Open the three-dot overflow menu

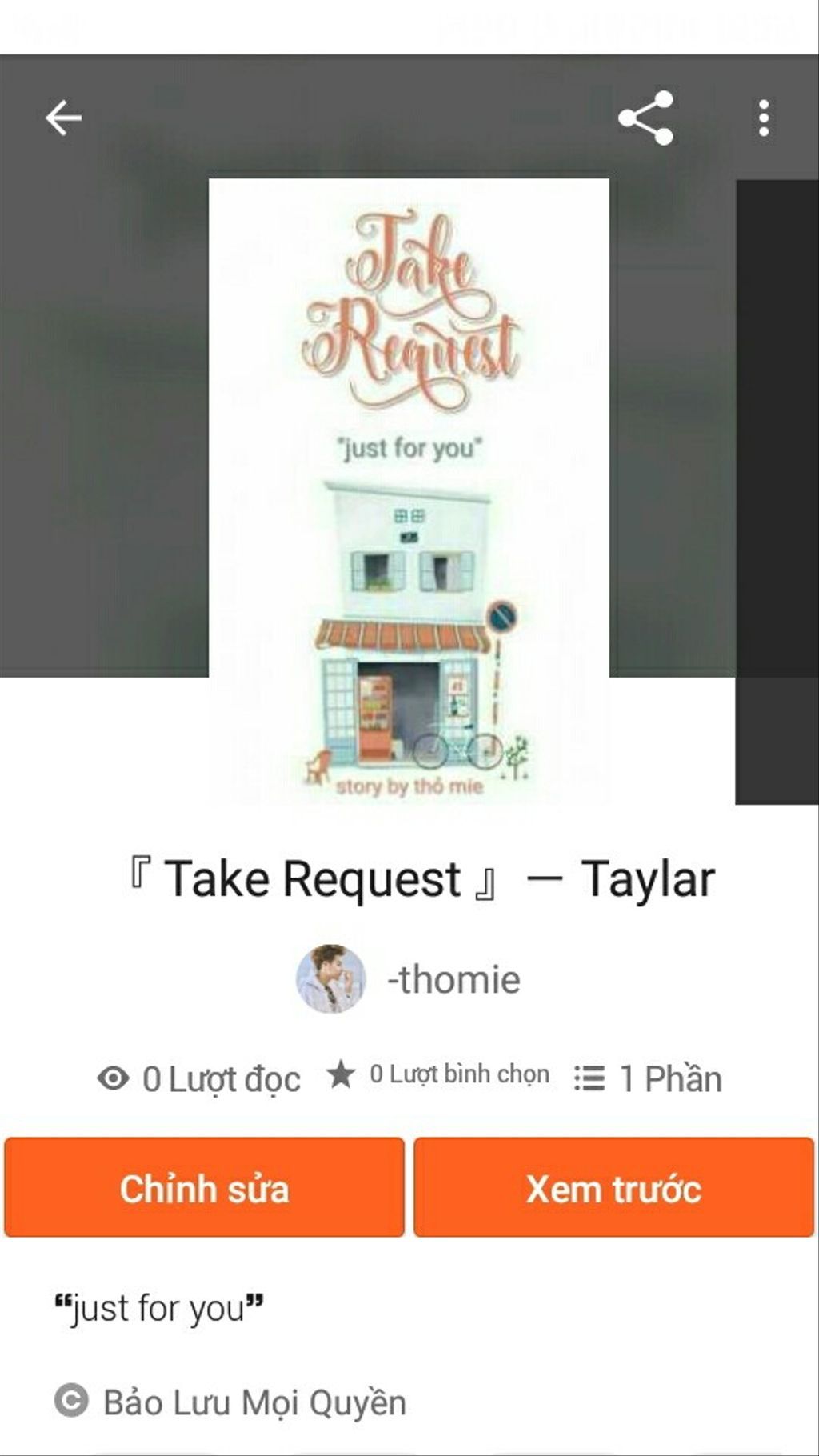click(764, 118)
